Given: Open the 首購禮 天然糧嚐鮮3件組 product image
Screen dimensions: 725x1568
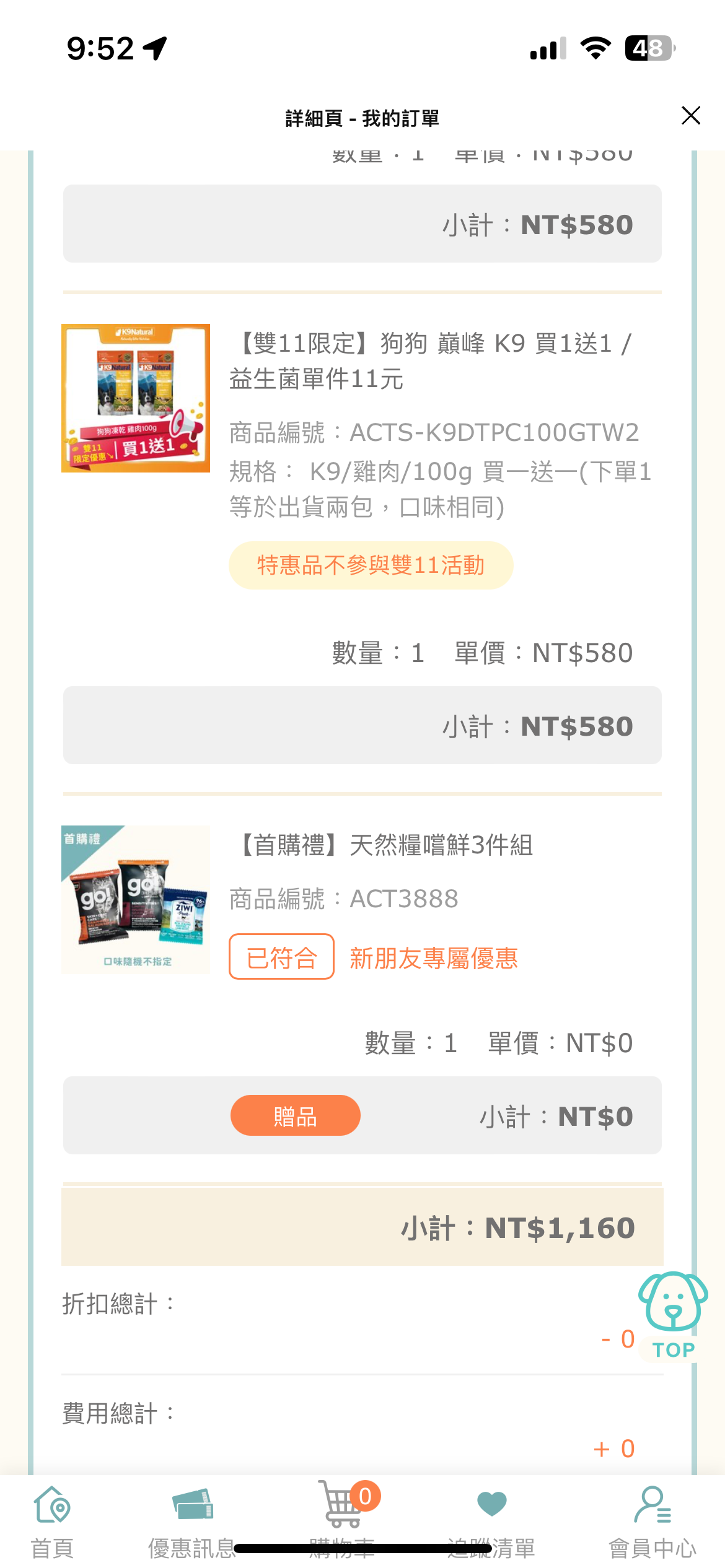Looking at the screenshot, I should point(136,899).
